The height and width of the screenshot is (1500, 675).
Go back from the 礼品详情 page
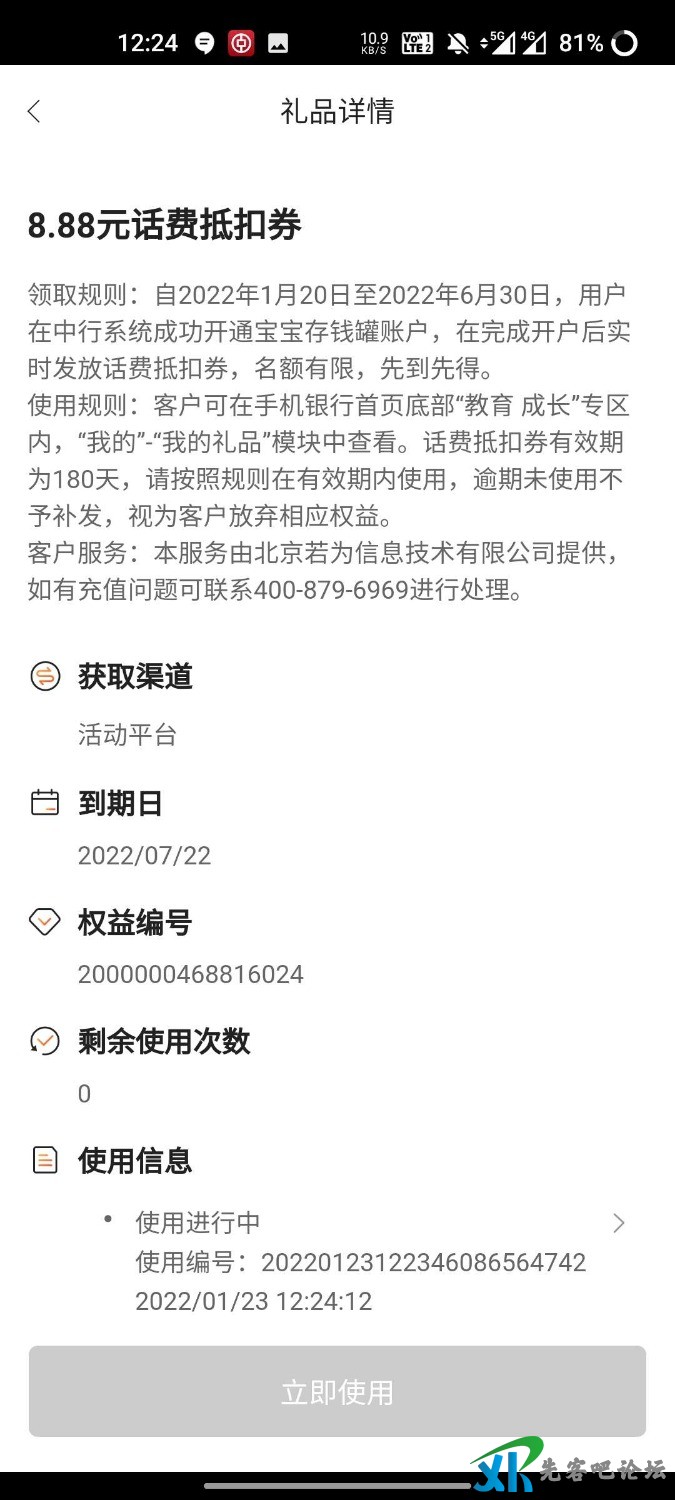pos(34,111)
